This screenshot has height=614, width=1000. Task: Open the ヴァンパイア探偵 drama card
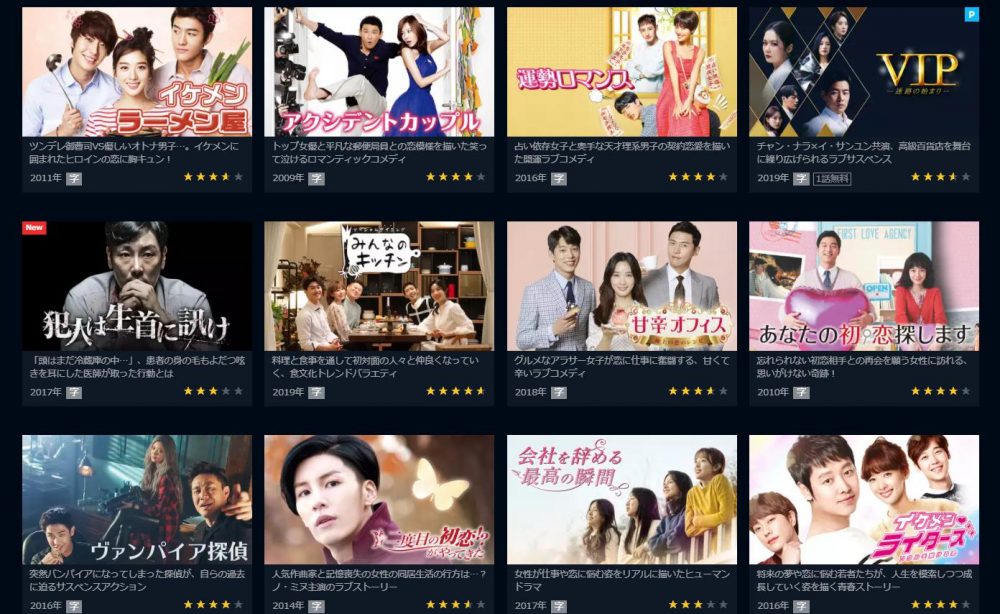(137, 500)
